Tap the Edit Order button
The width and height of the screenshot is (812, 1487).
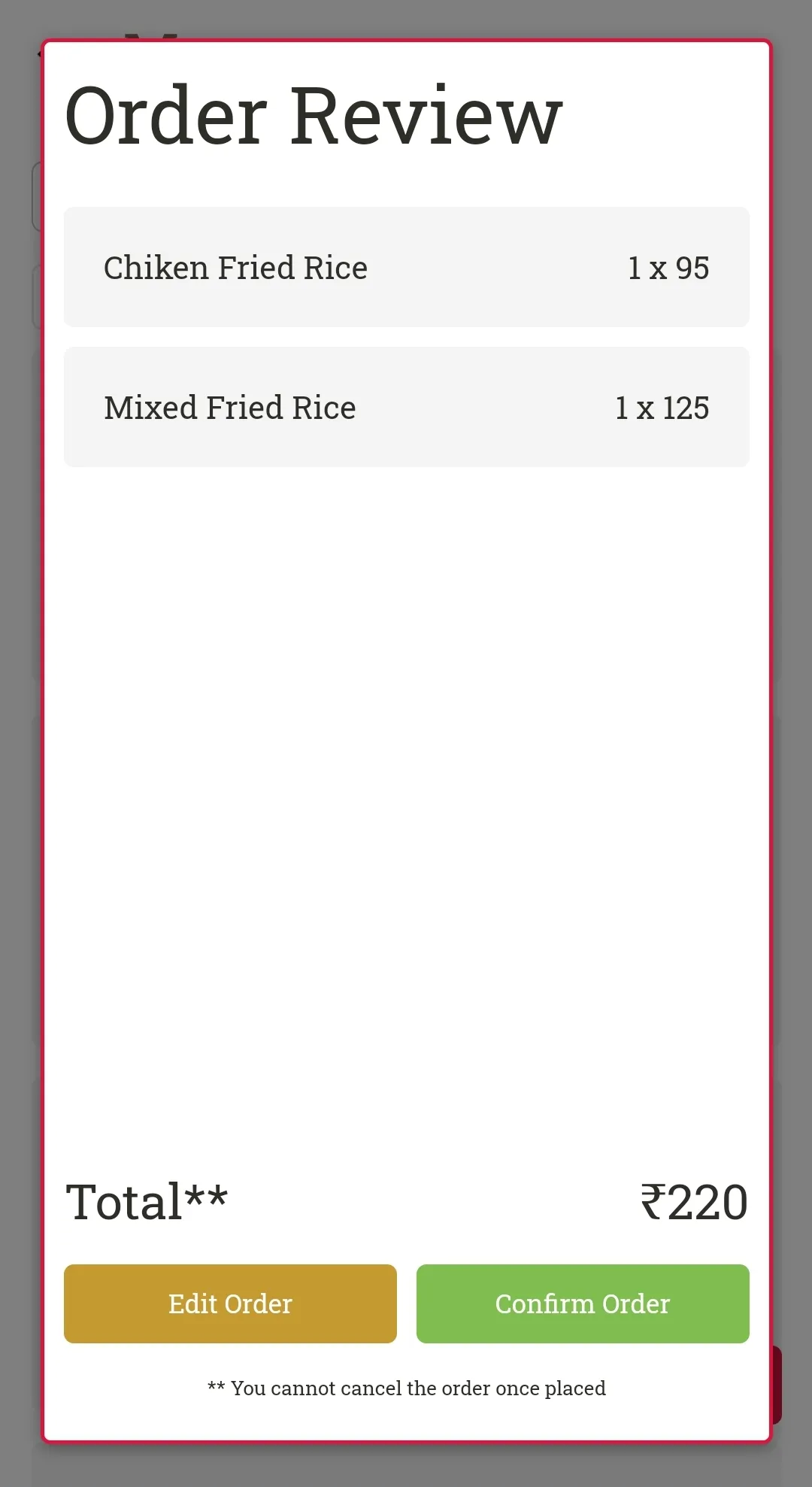click(x=230, y=1303)
